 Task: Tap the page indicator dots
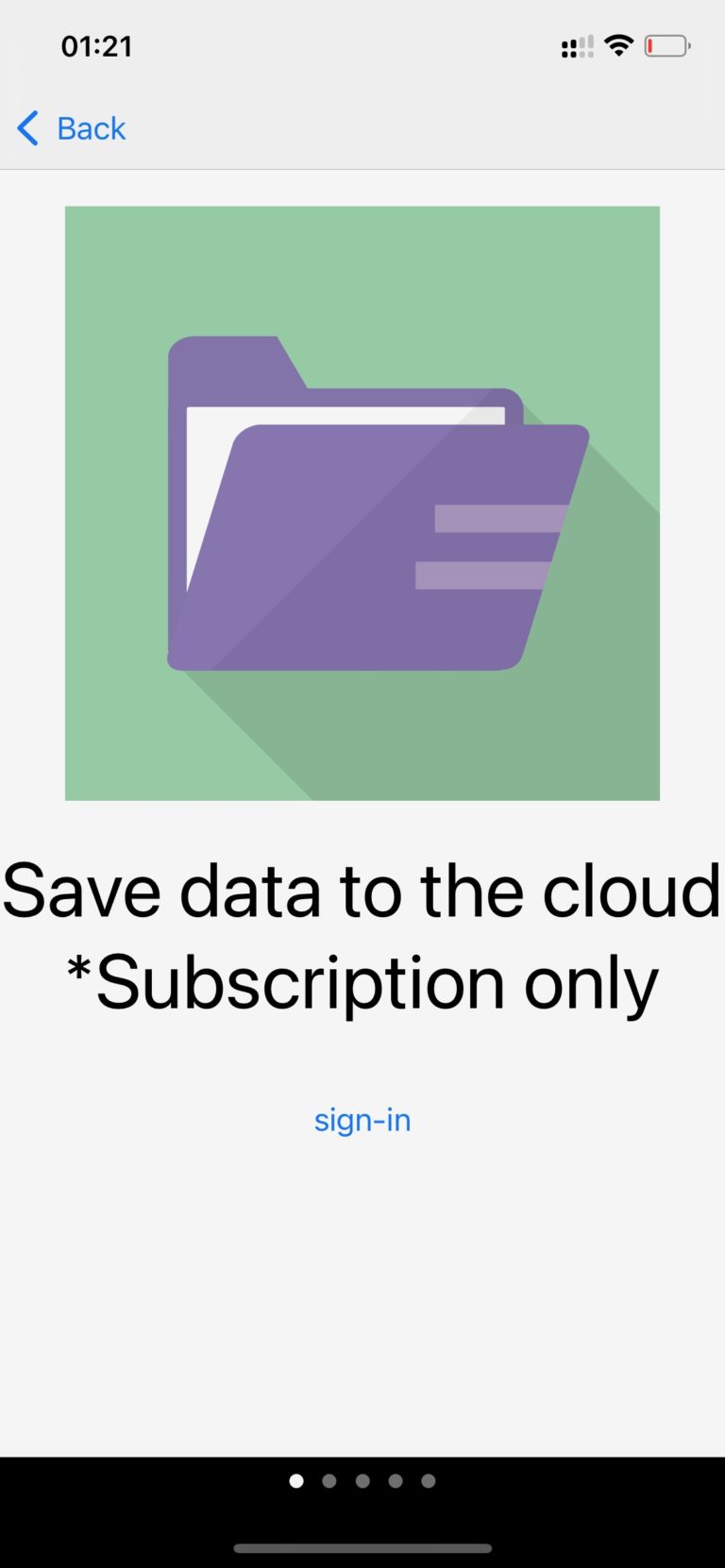point(362,1480)
